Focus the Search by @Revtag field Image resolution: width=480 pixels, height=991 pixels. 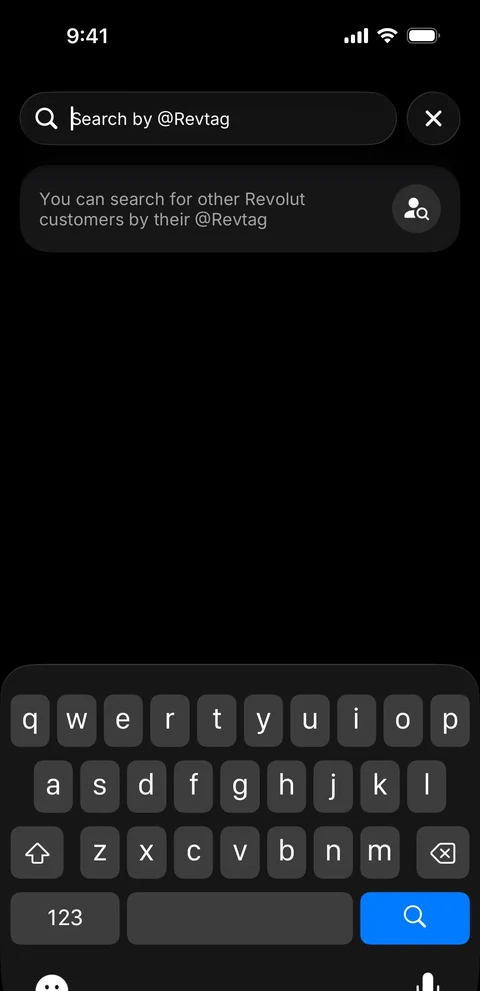208,119
